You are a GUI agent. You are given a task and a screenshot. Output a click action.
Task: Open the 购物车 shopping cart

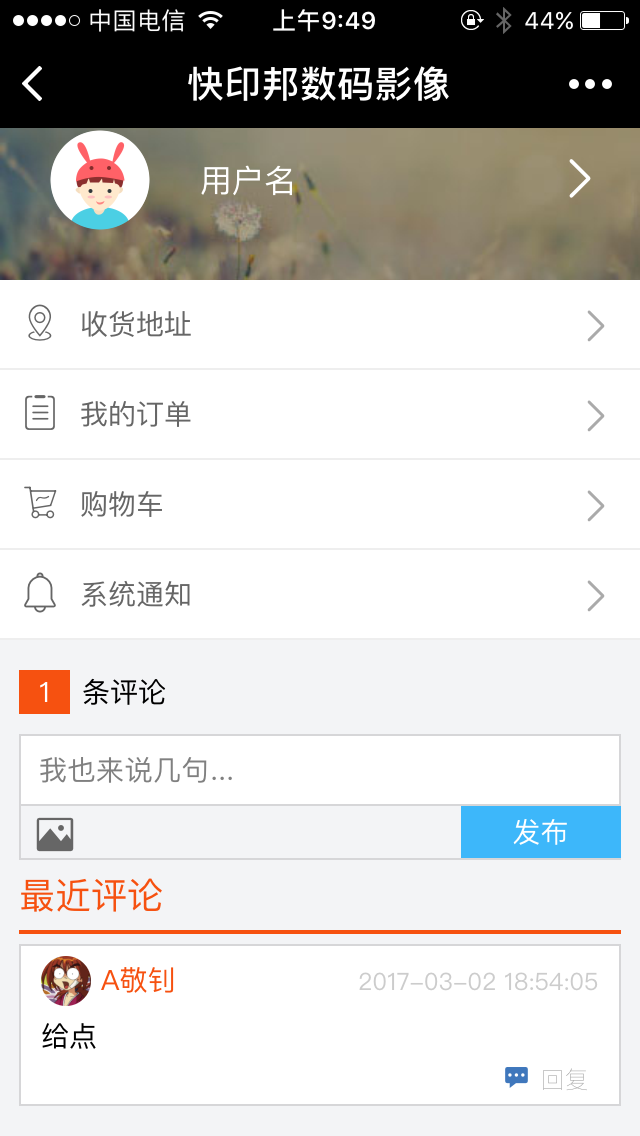(x=320, y=505)
